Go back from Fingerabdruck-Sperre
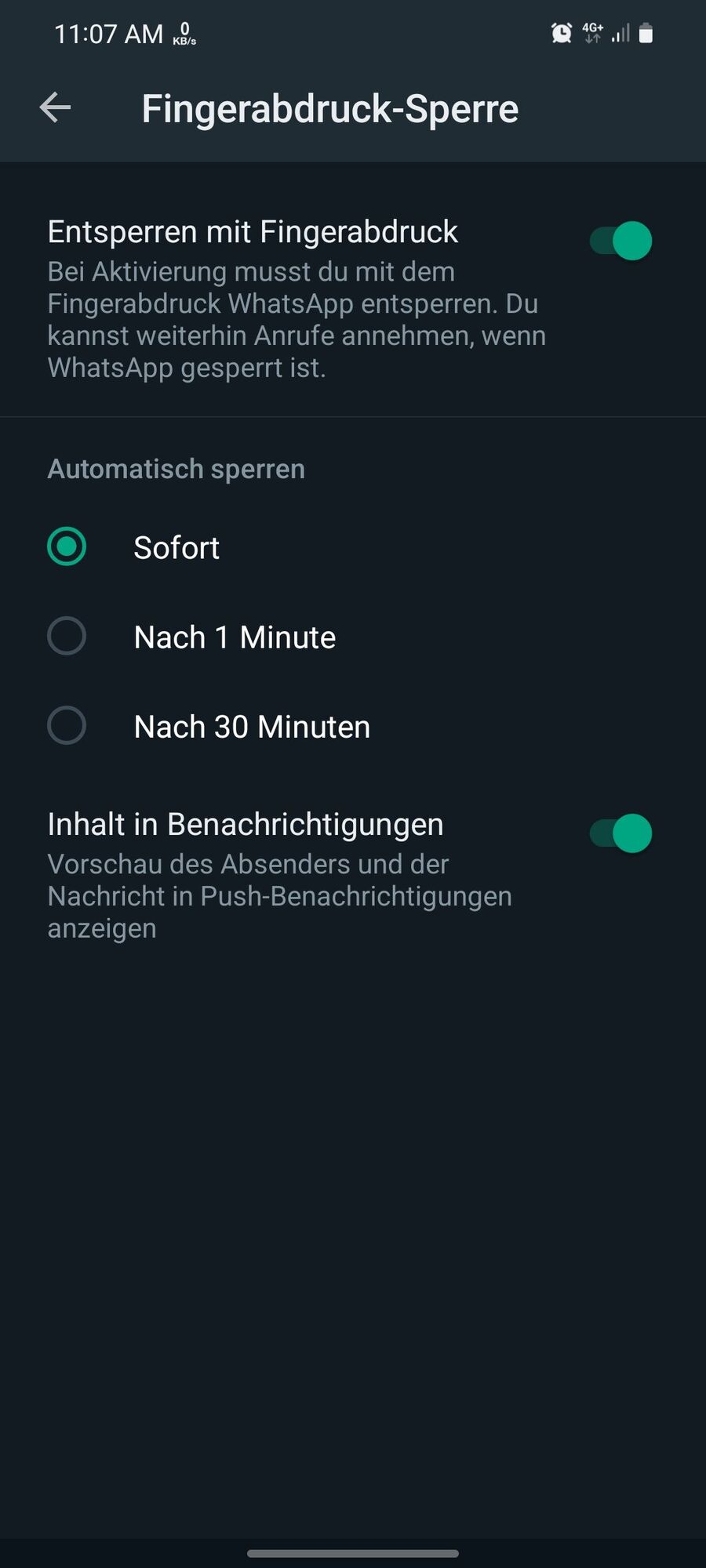 55,107
